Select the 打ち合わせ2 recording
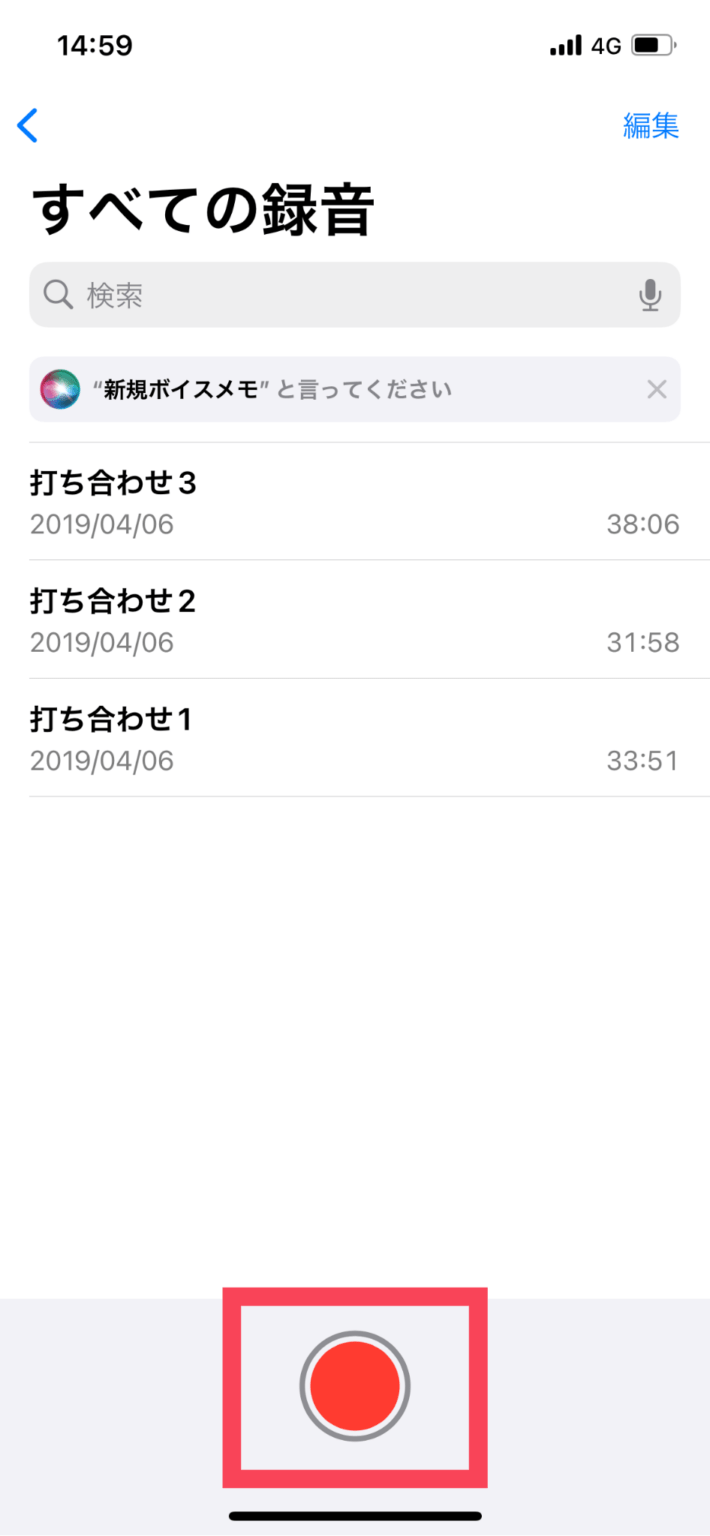710x1536 pixels. pyautogui.click(x=355, y=620)
